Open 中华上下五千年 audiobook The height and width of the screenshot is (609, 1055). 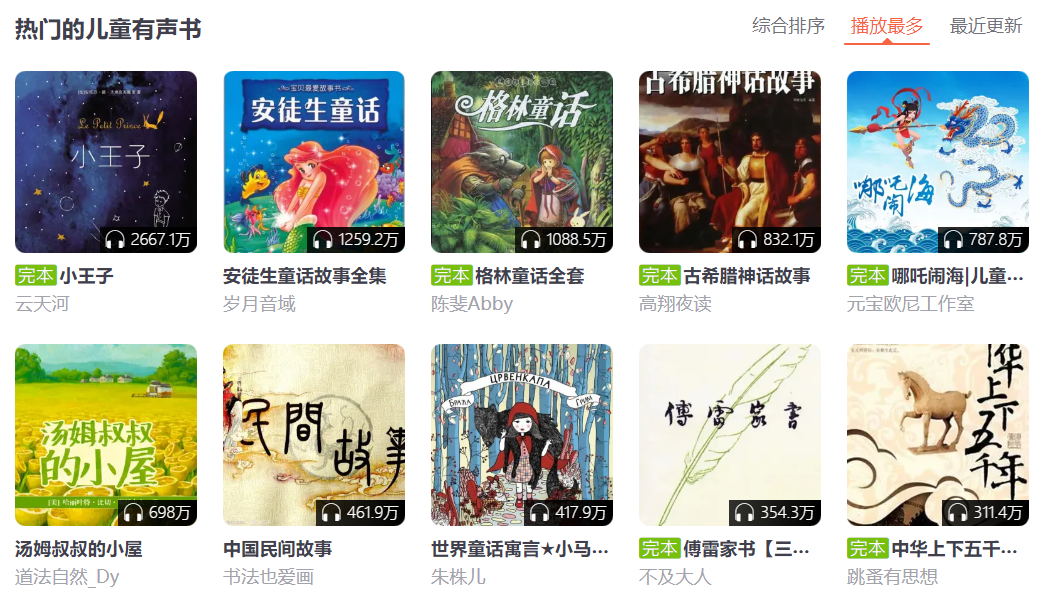pyautogui.click(x=938, y=435)
